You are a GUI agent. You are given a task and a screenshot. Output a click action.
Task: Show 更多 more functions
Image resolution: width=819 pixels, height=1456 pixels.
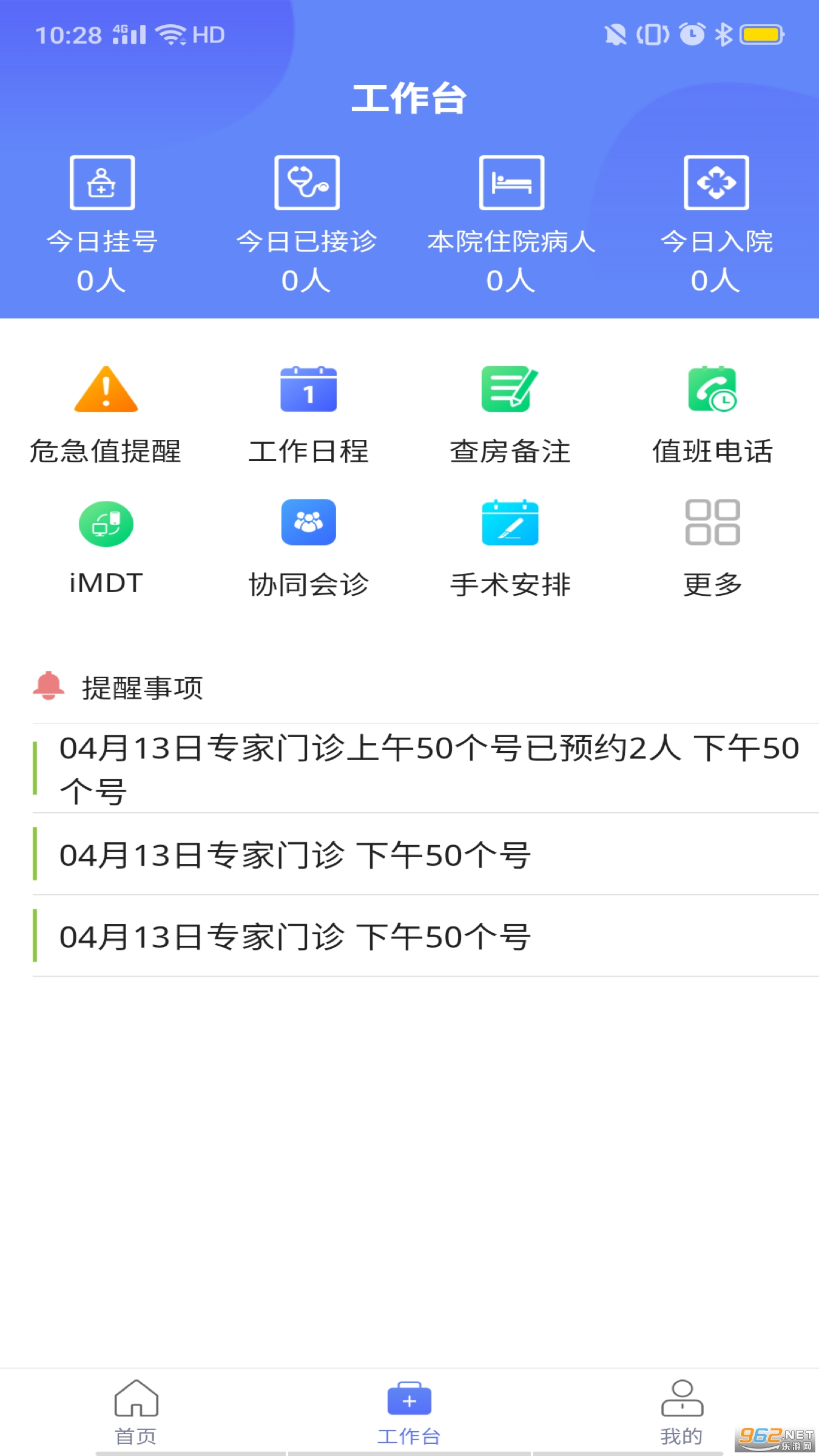tap(712, 547)
